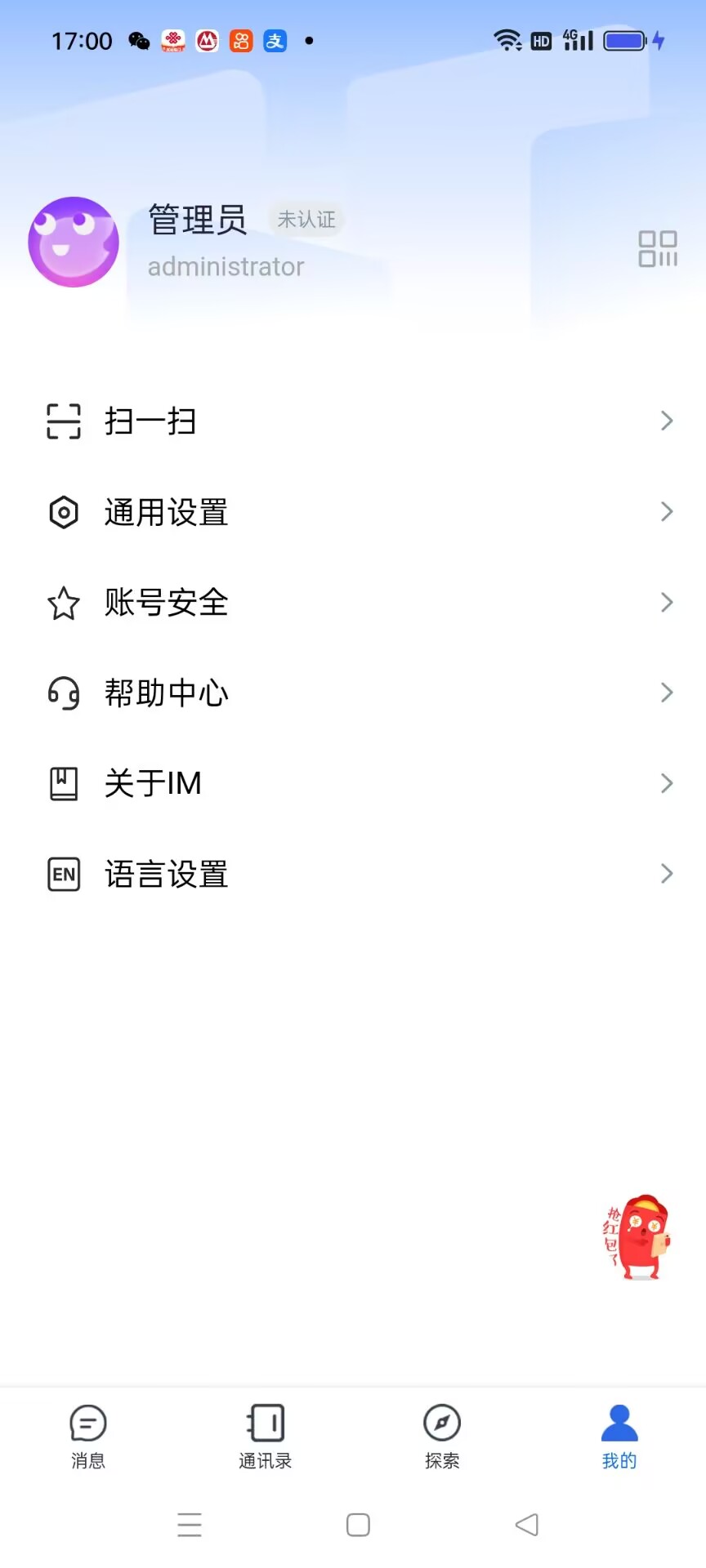Click the 未认证 verification badge

point(307,218)
